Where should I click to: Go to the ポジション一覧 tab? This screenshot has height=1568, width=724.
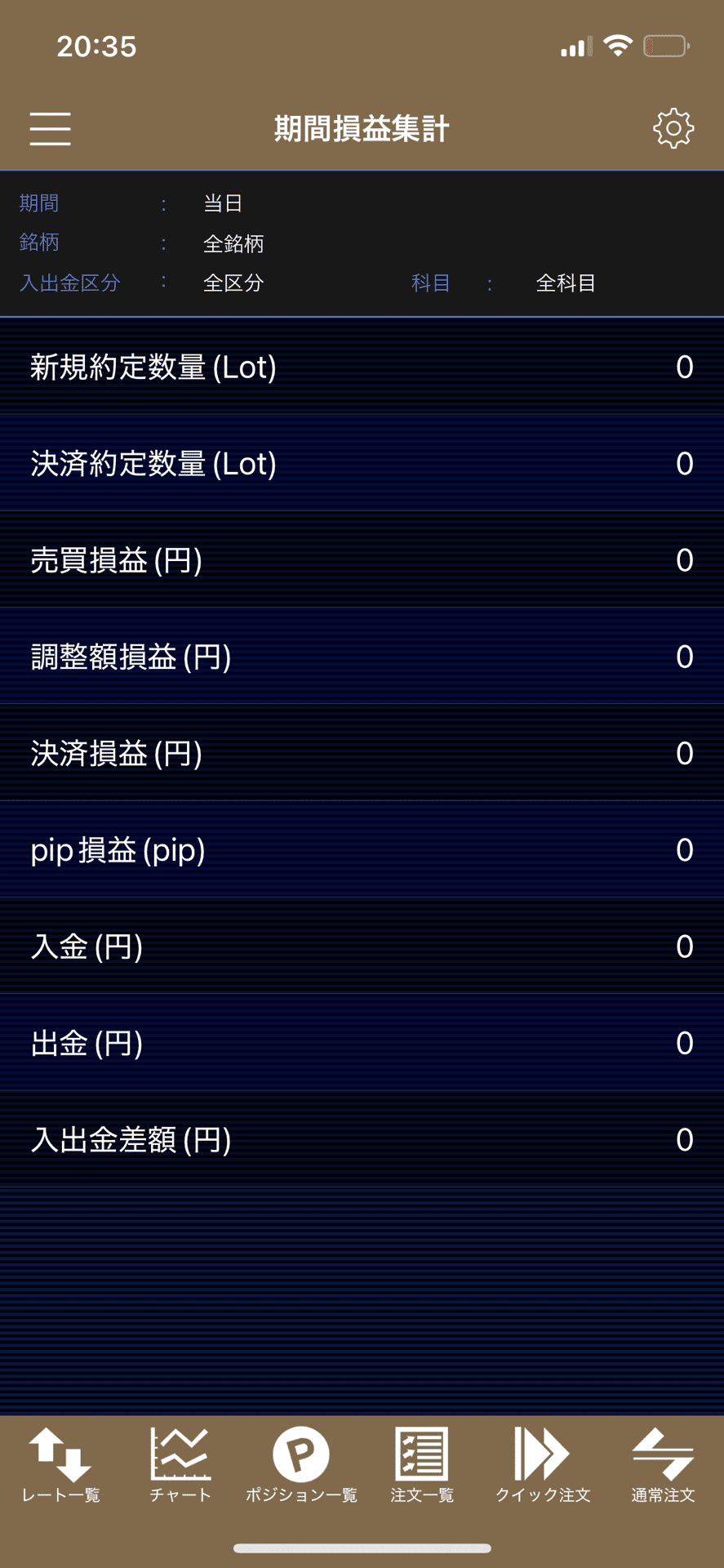point(301,1466)
